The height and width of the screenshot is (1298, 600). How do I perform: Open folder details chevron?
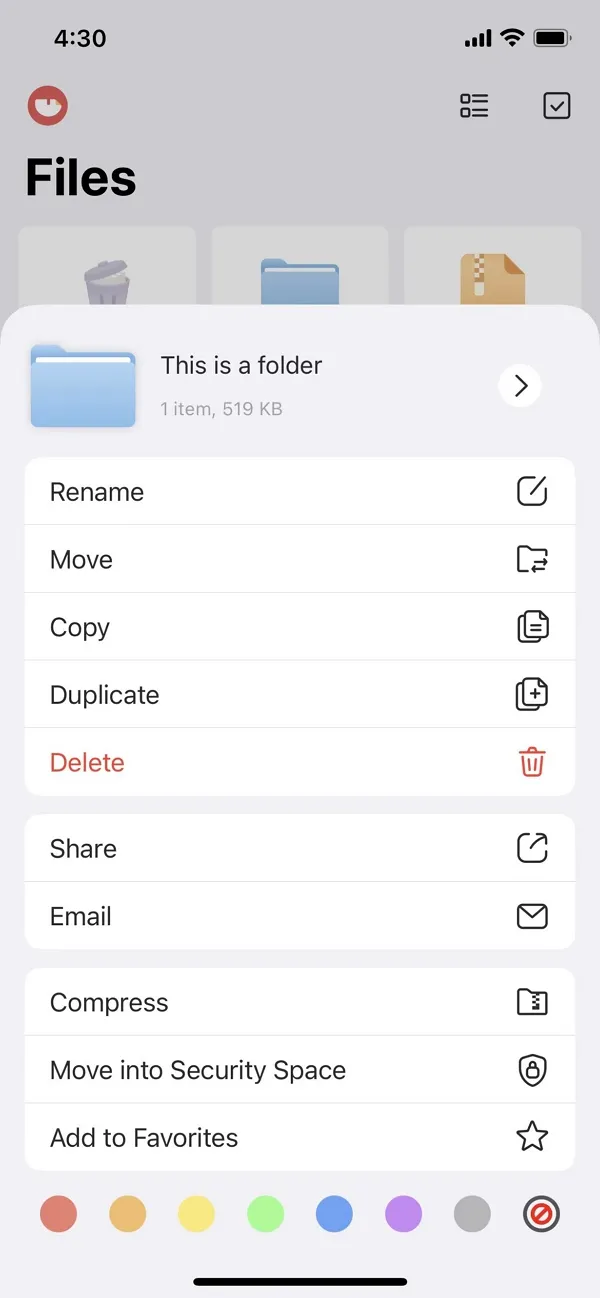click(x=520, y=386)
